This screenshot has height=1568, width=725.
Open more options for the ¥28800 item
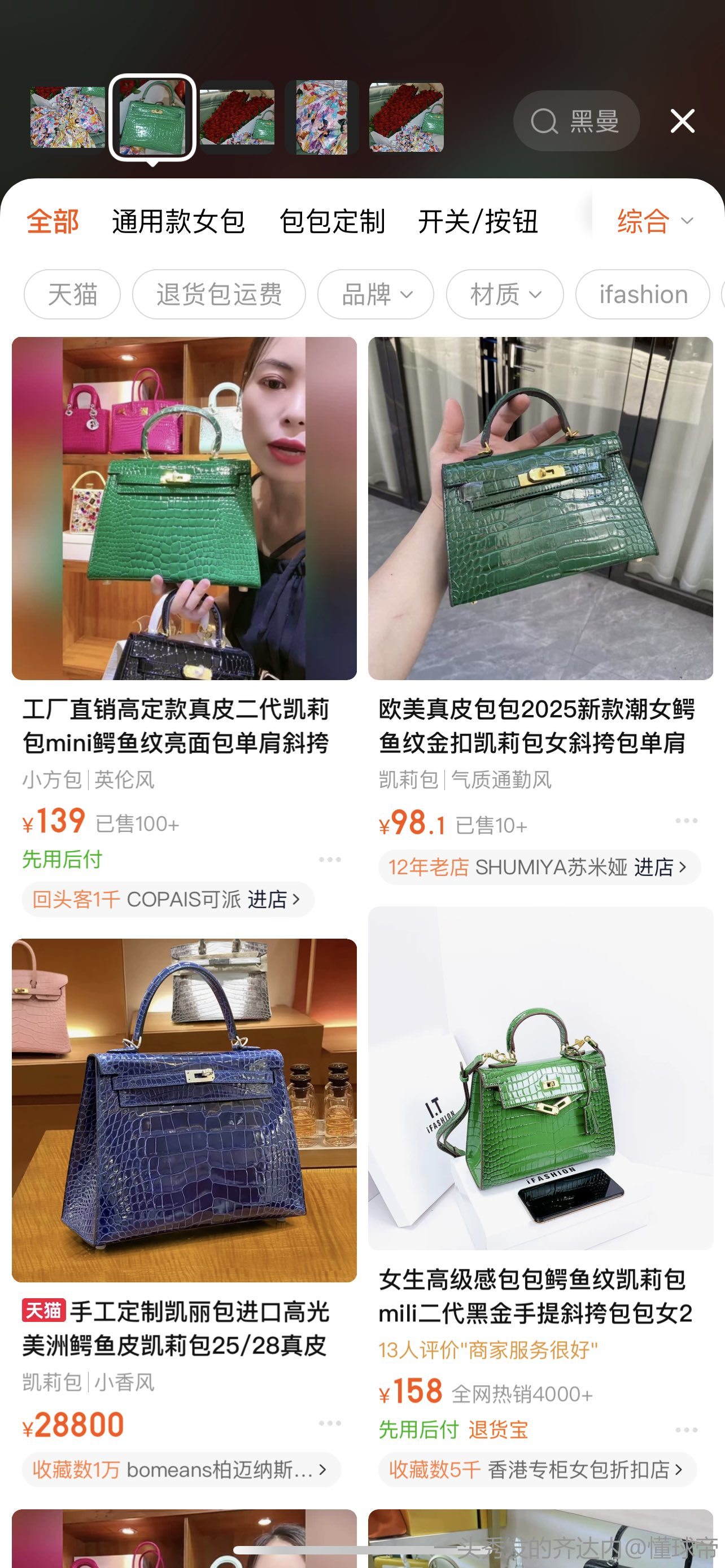(x=329, y=1423)
